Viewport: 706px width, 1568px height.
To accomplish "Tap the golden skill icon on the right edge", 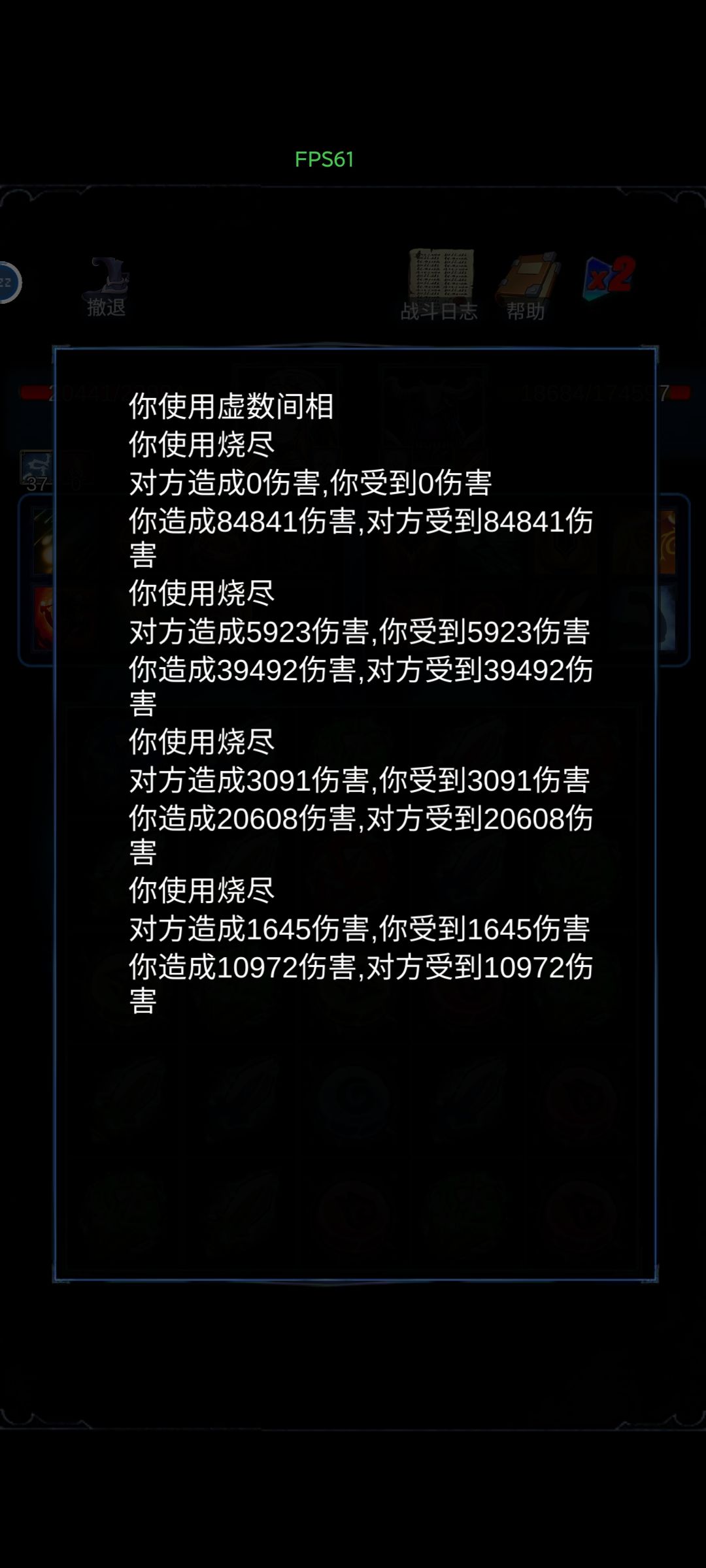I will click(x=667, y=542).
